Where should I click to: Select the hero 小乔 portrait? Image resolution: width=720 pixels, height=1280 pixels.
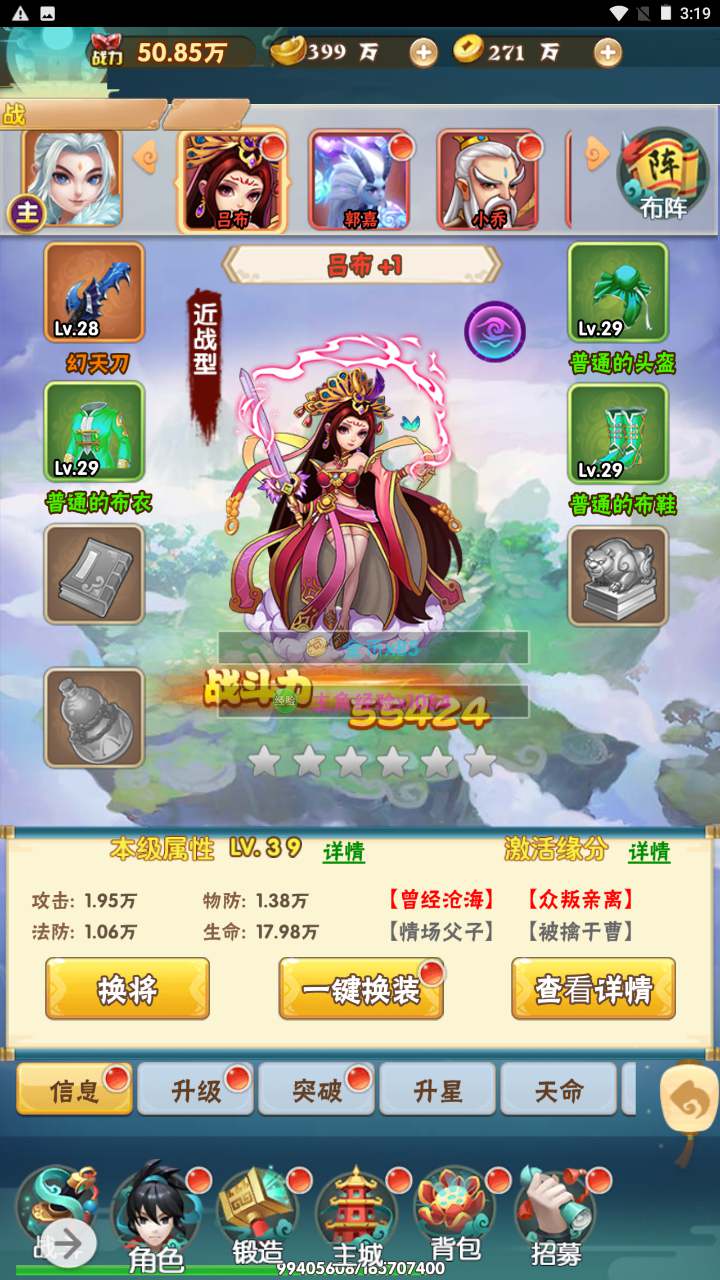pos(488,180)
